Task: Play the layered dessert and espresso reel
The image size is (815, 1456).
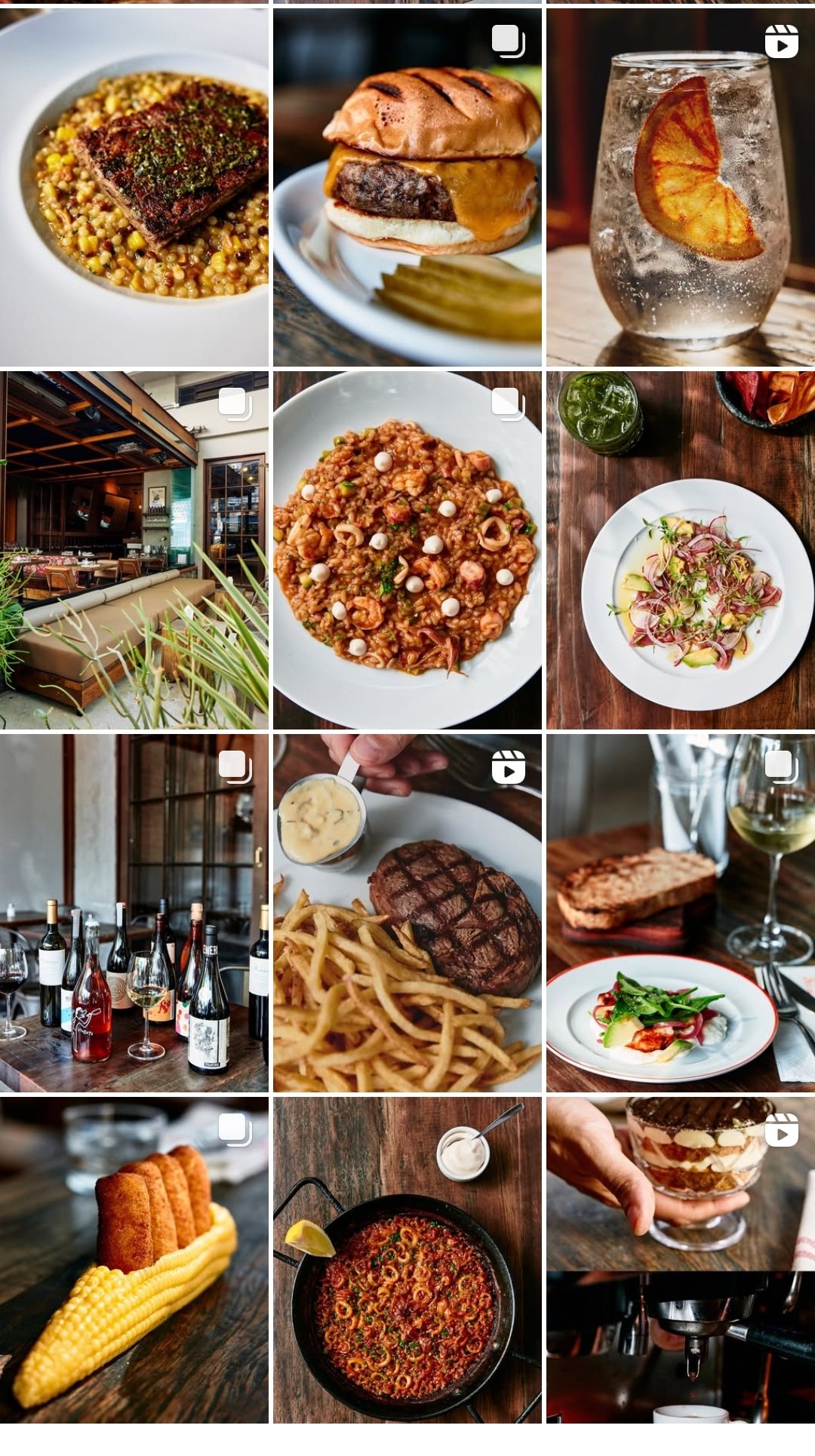Action: 681,1260
